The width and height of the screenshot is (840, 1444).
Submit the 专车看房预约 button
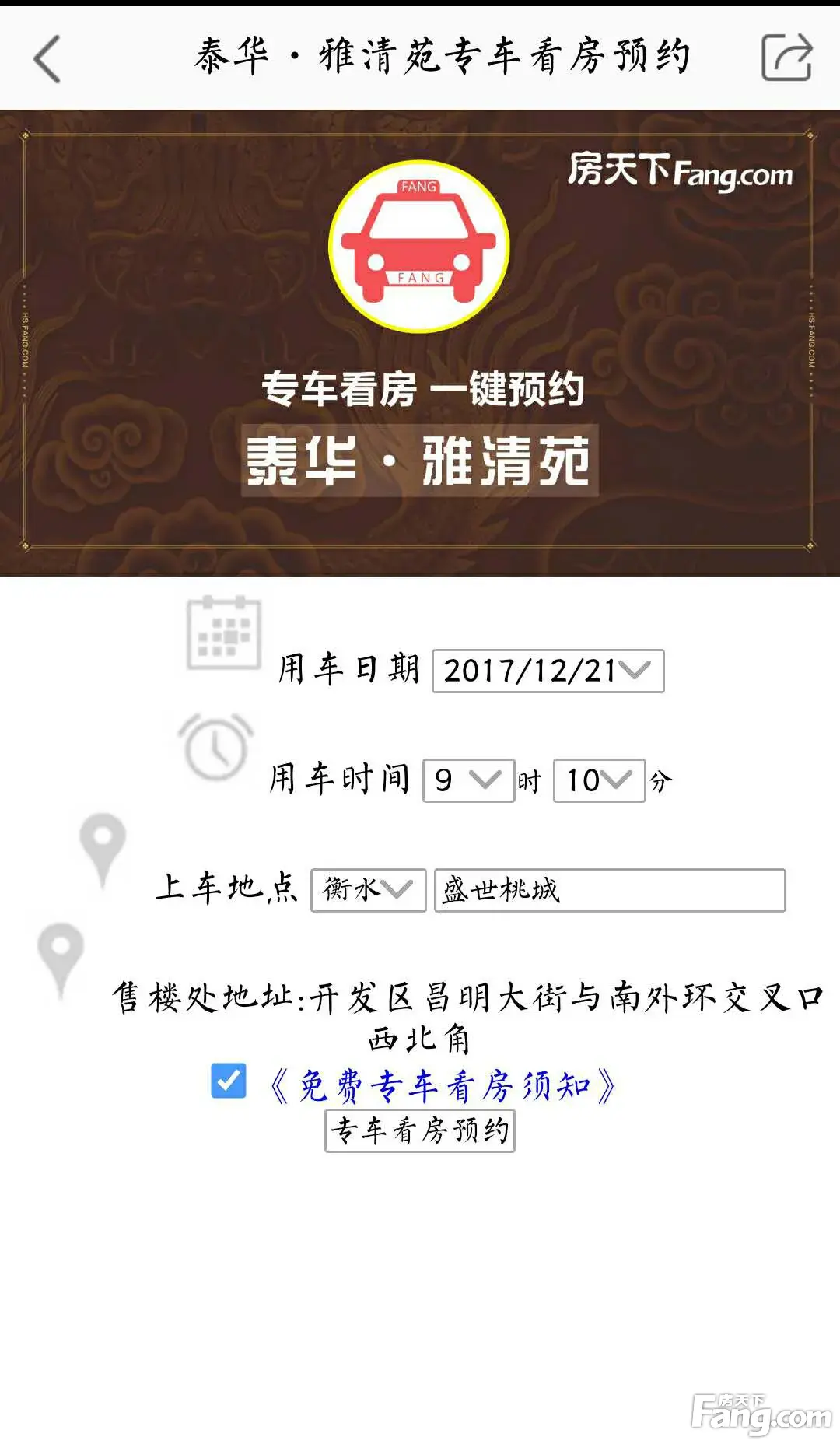pos(419,1130)
